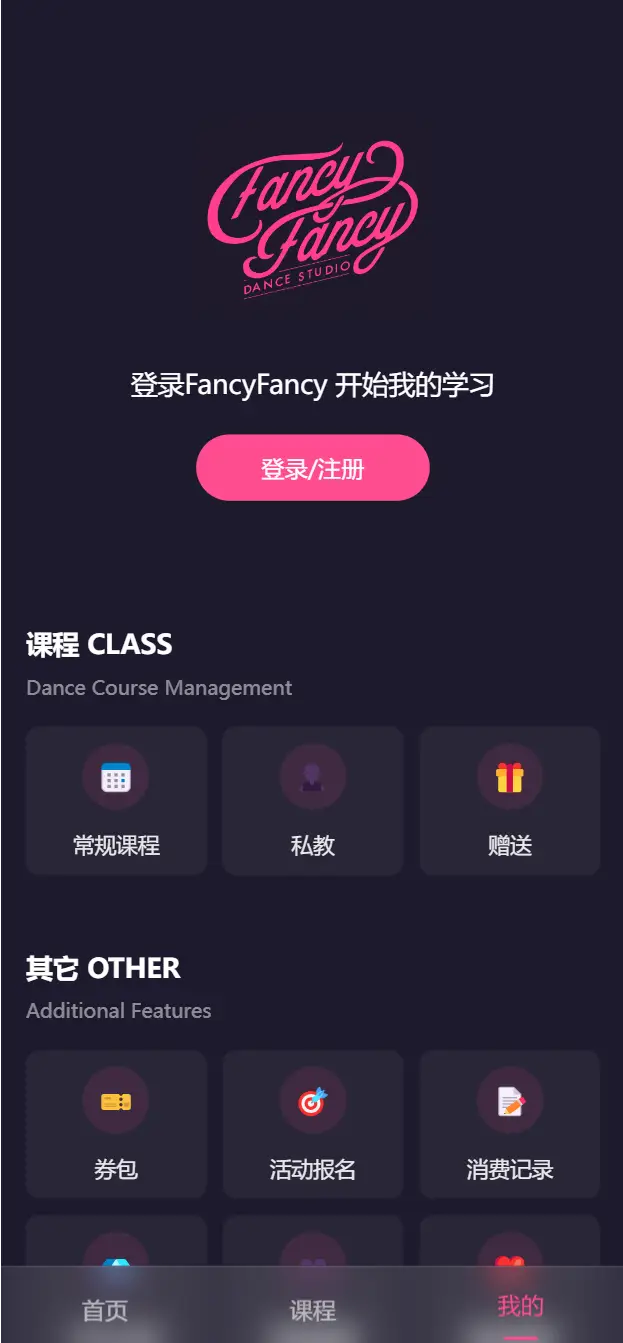Viewport: 623px width, 1343px height.
Task: Open the 私教 card
Action: (x=312, y=801)
